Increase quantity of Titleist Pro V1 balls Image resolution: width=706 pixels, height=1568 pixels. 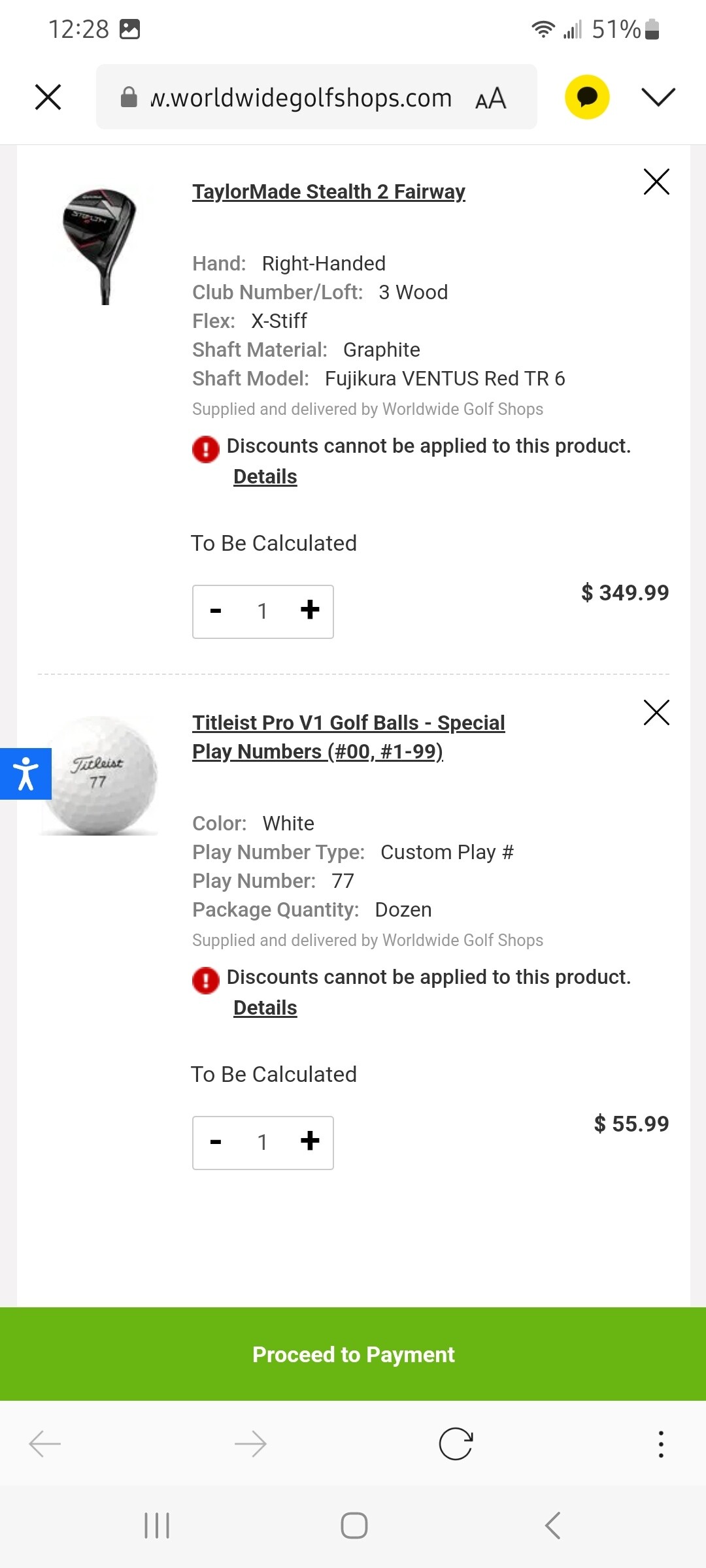point(310,1141)
